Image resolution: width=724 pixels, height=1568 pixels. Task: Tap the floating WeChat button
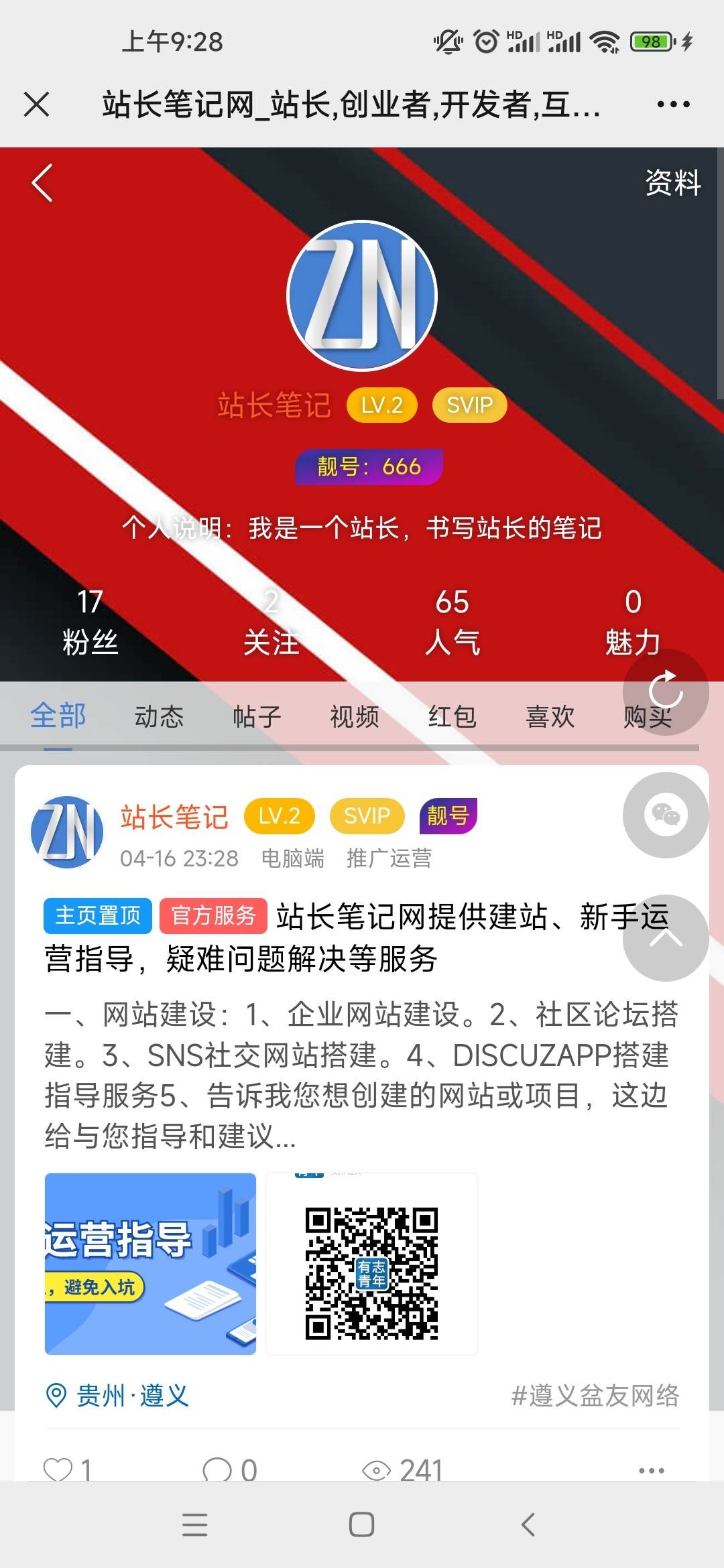point(666,815)
